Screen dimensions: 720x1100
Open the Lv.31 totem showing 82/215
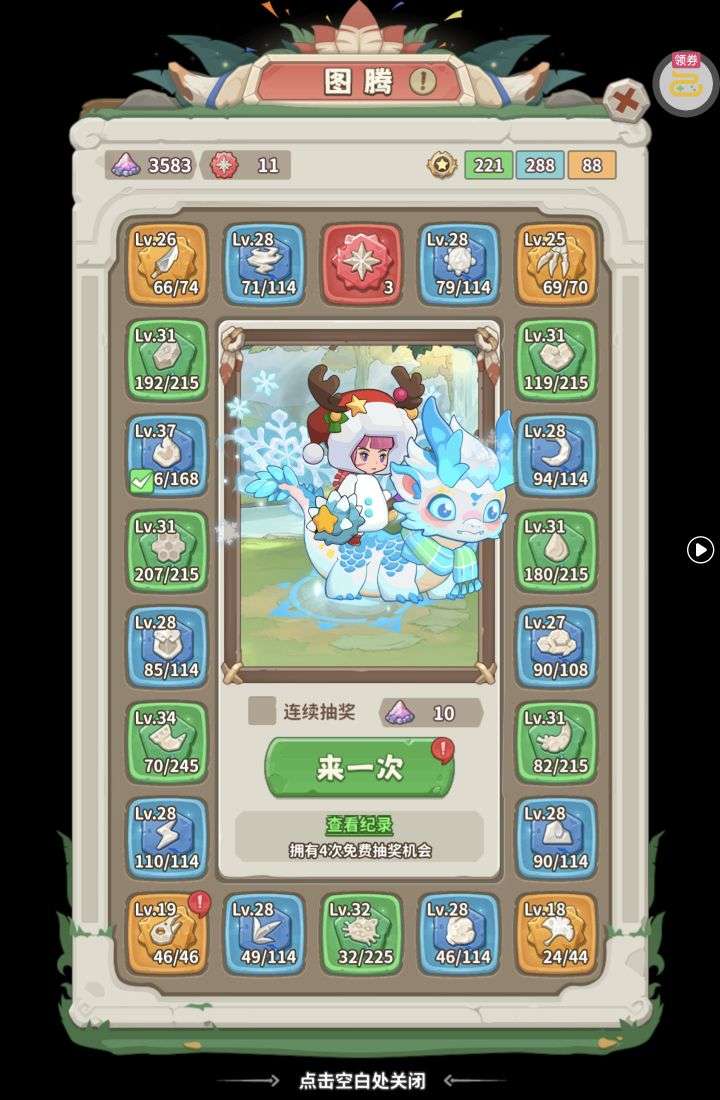pyautogui.click(x=556, y=743)
